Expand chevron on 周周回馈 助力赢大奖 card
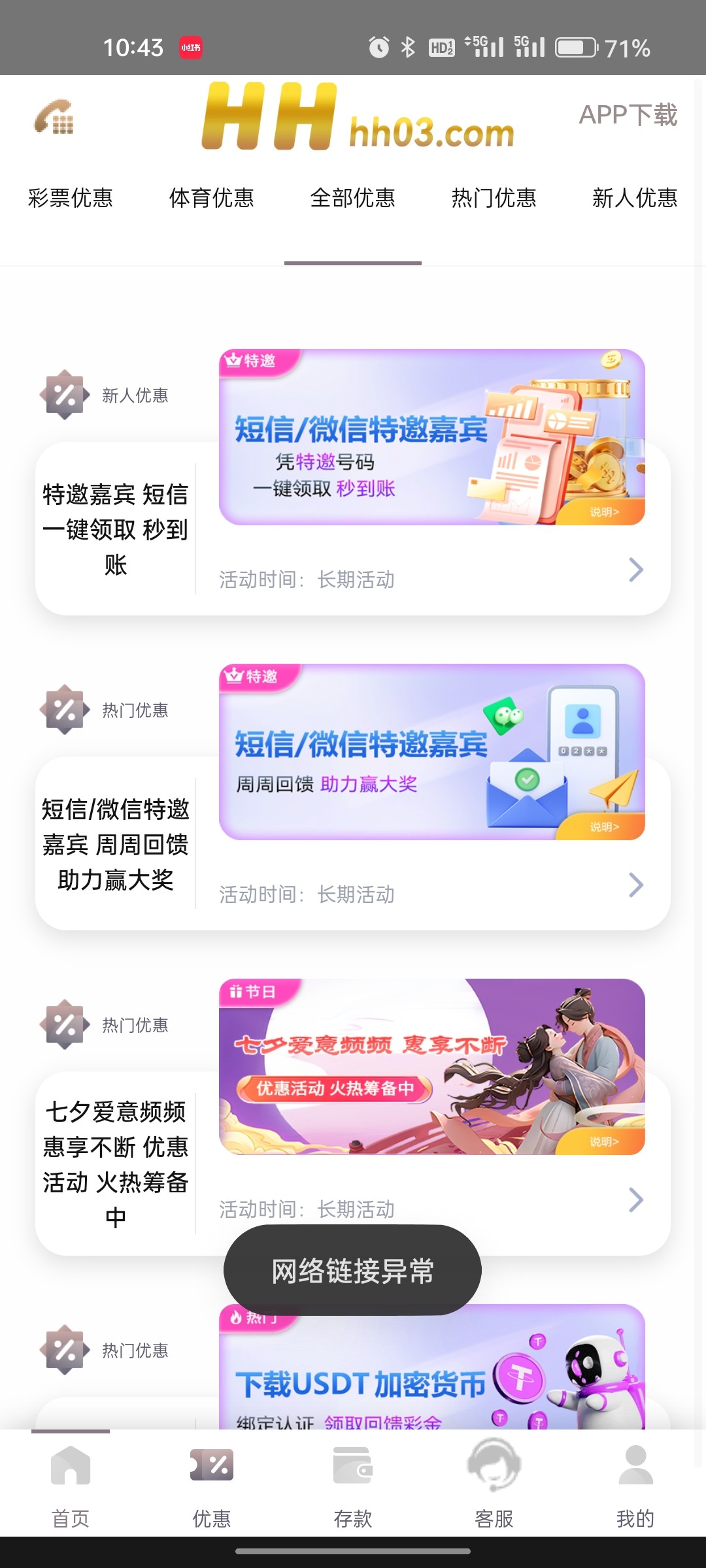The width and height of the screenshot is (706, 1568). point(635,885)
